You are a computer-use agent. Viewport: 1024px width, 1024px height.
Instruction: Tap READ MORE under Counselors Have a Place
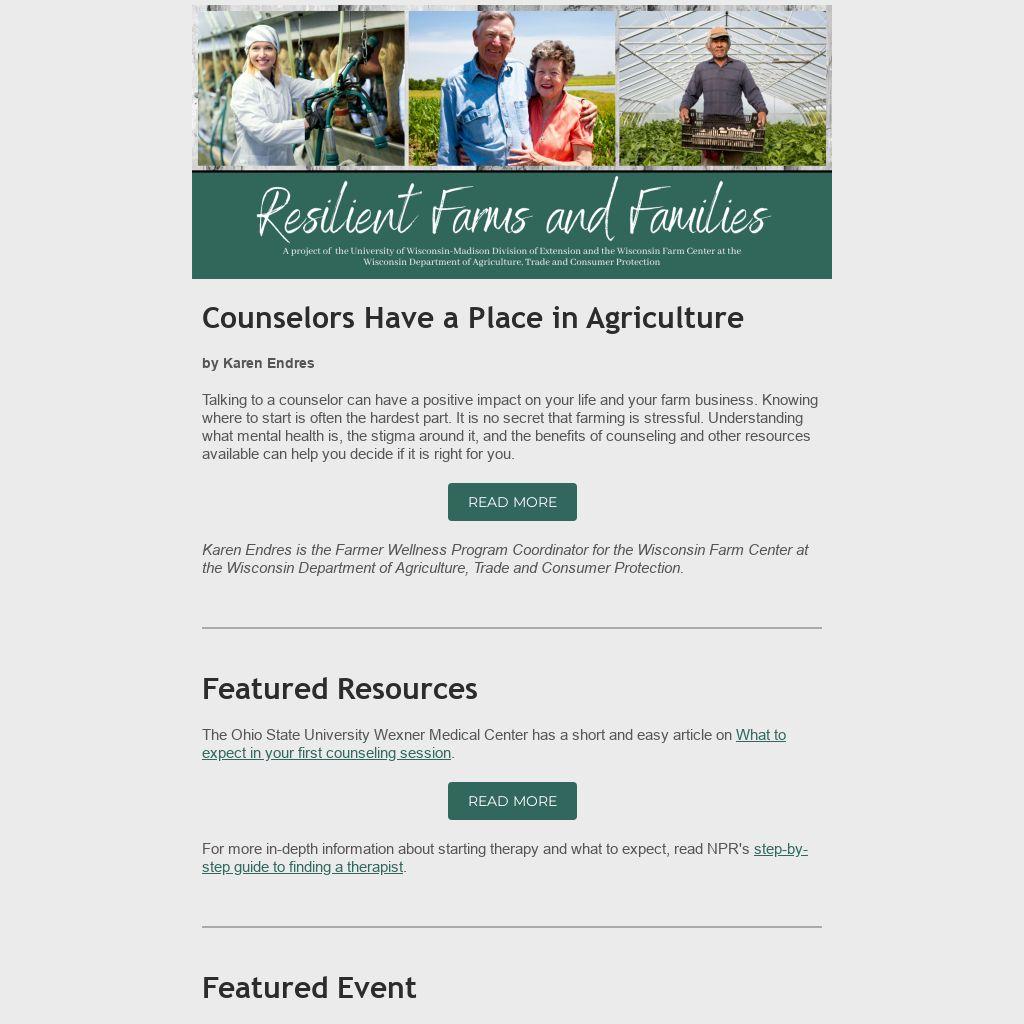click(512, 502)
